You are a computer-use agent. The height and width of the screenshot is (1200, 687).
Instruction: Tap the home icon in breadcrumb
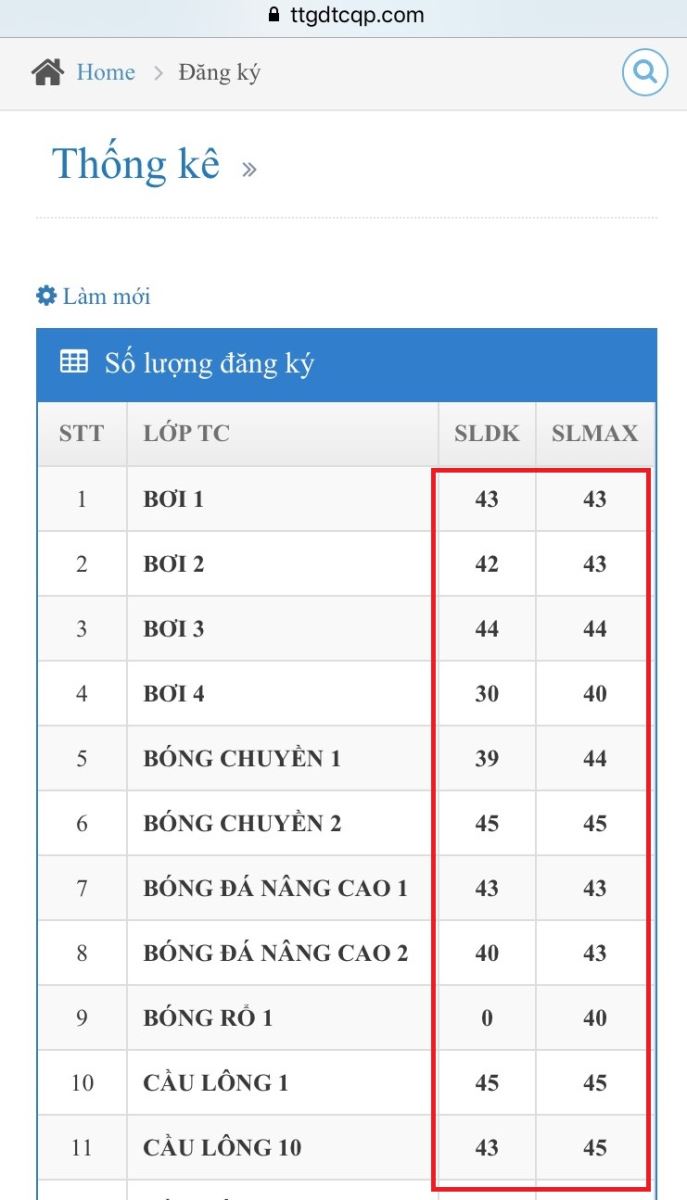(x=47, y=72)
